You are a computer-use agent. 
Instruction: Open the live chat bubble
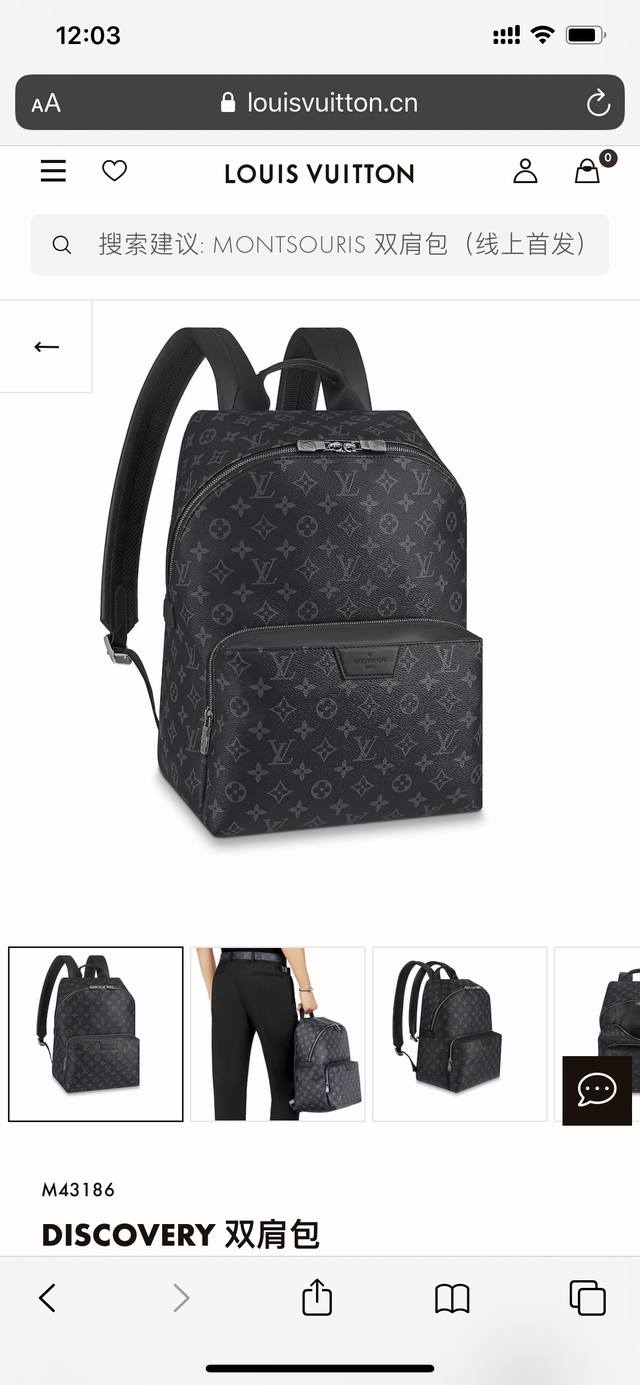596,1090
